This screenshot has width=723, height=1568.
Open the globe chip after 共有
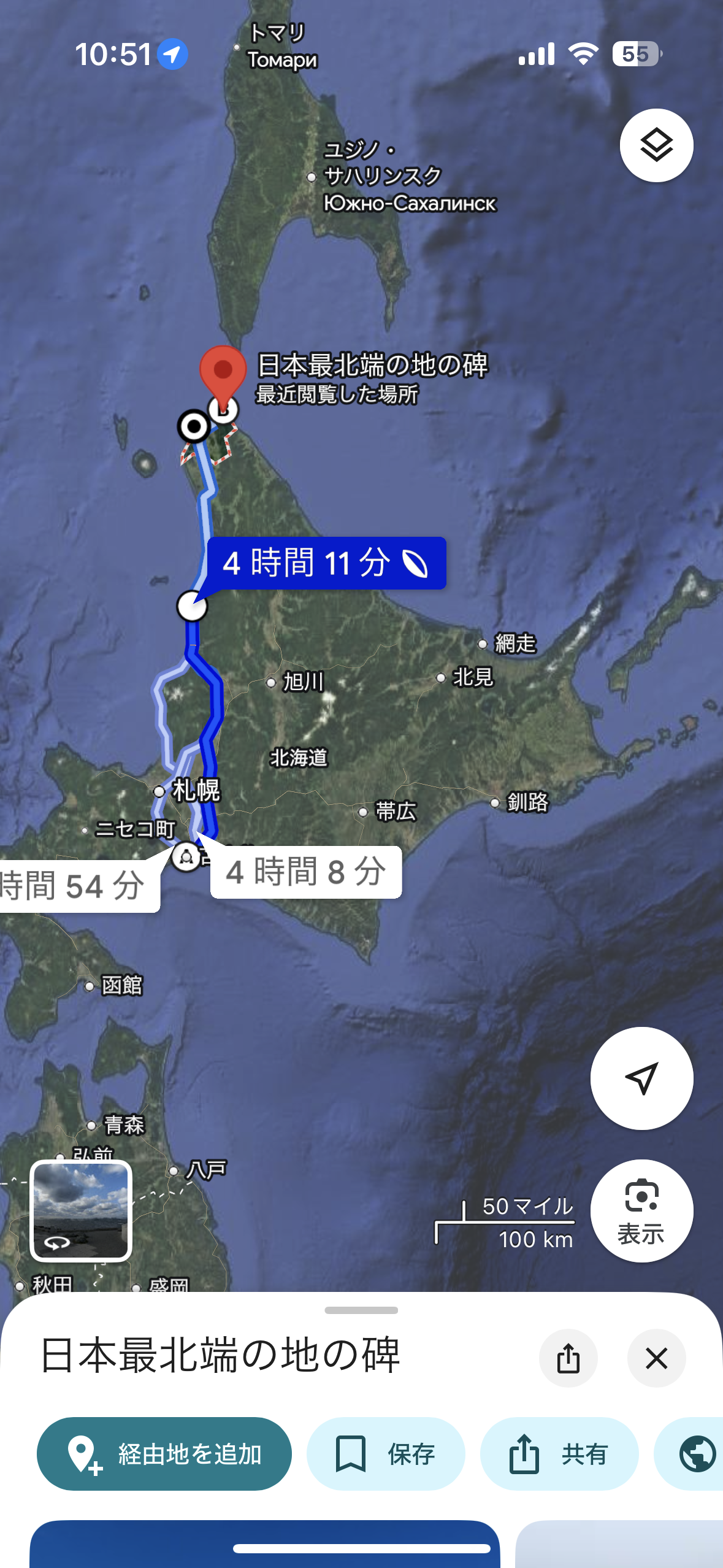pos(690,1453)
